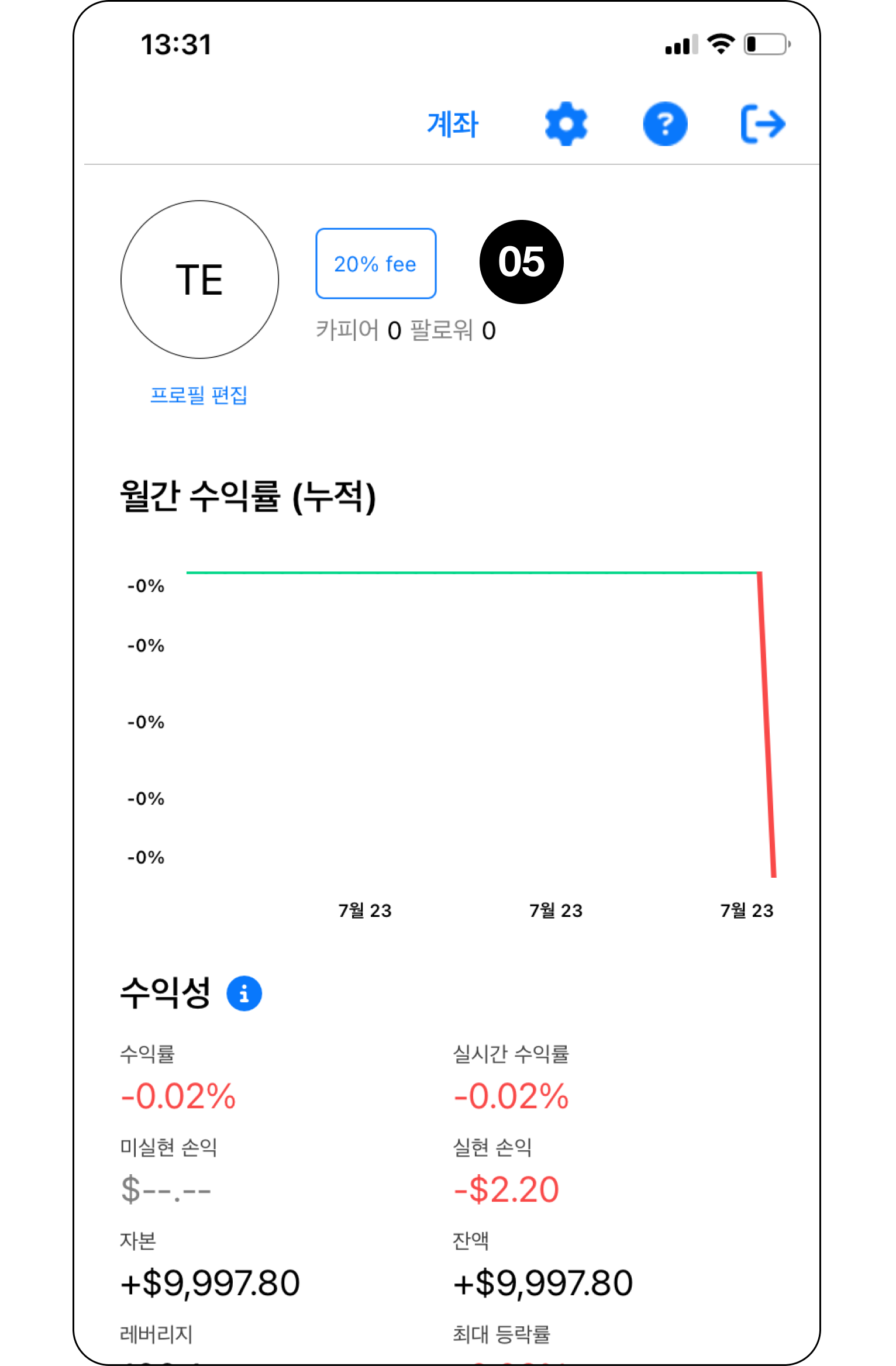The width and height of the screenshot is (896, 1366).
Task: Tap the TE profile avatar
Action: pyautogui.click(x=199, y=280)
